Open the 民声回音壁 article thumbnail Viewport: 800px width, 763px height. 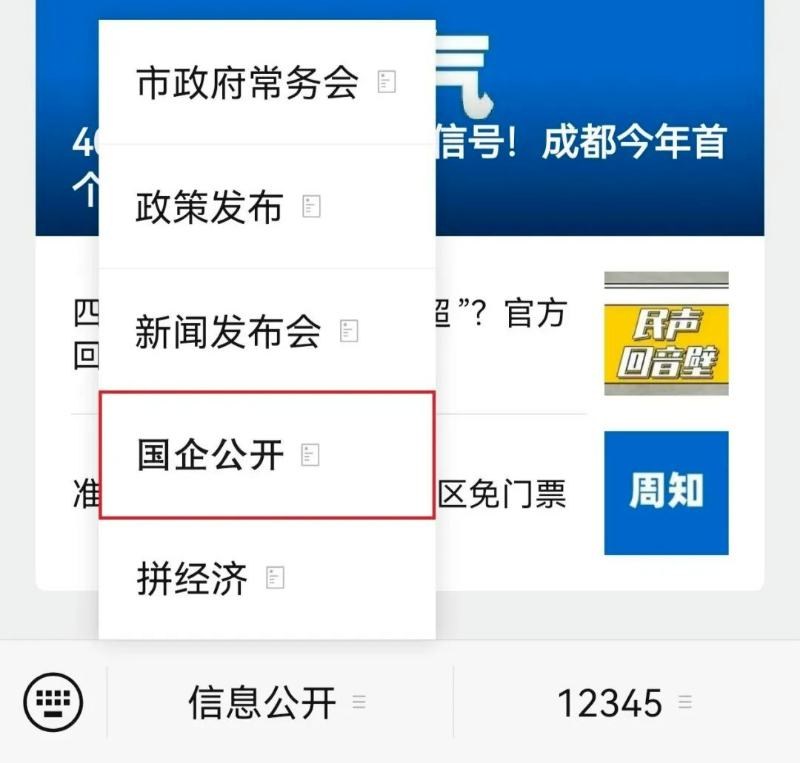[666, 334]
